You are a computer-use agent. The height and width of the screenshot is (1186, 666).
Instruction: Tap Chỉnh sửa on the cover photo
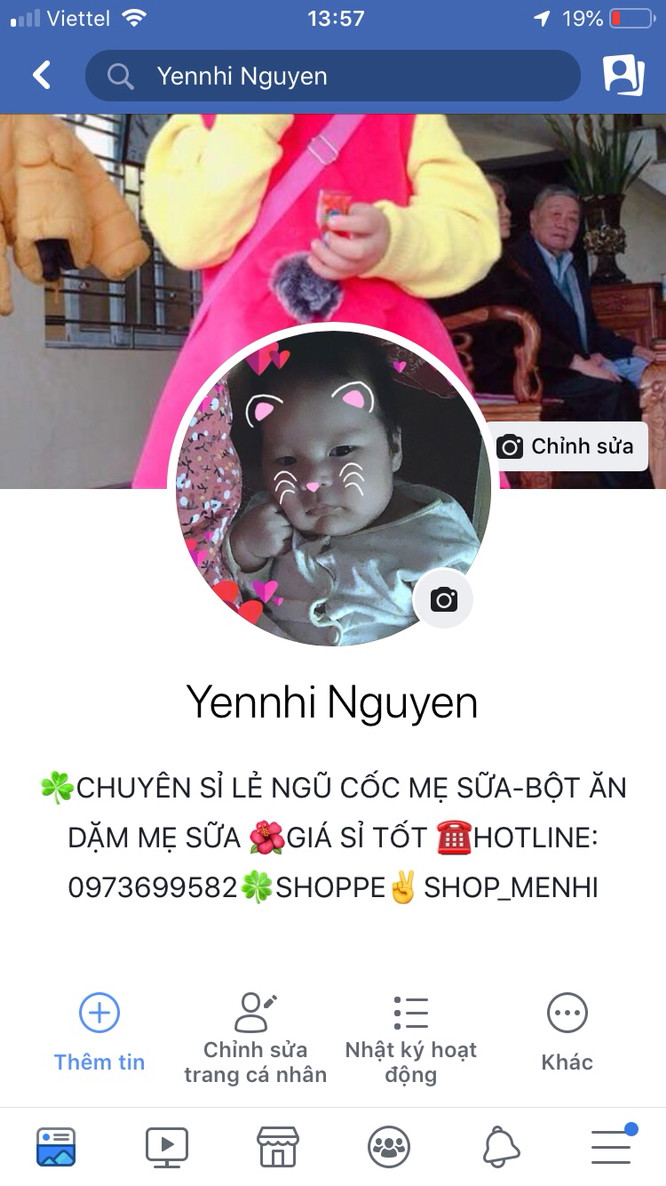pyautogui.click(x=566, y=446)
